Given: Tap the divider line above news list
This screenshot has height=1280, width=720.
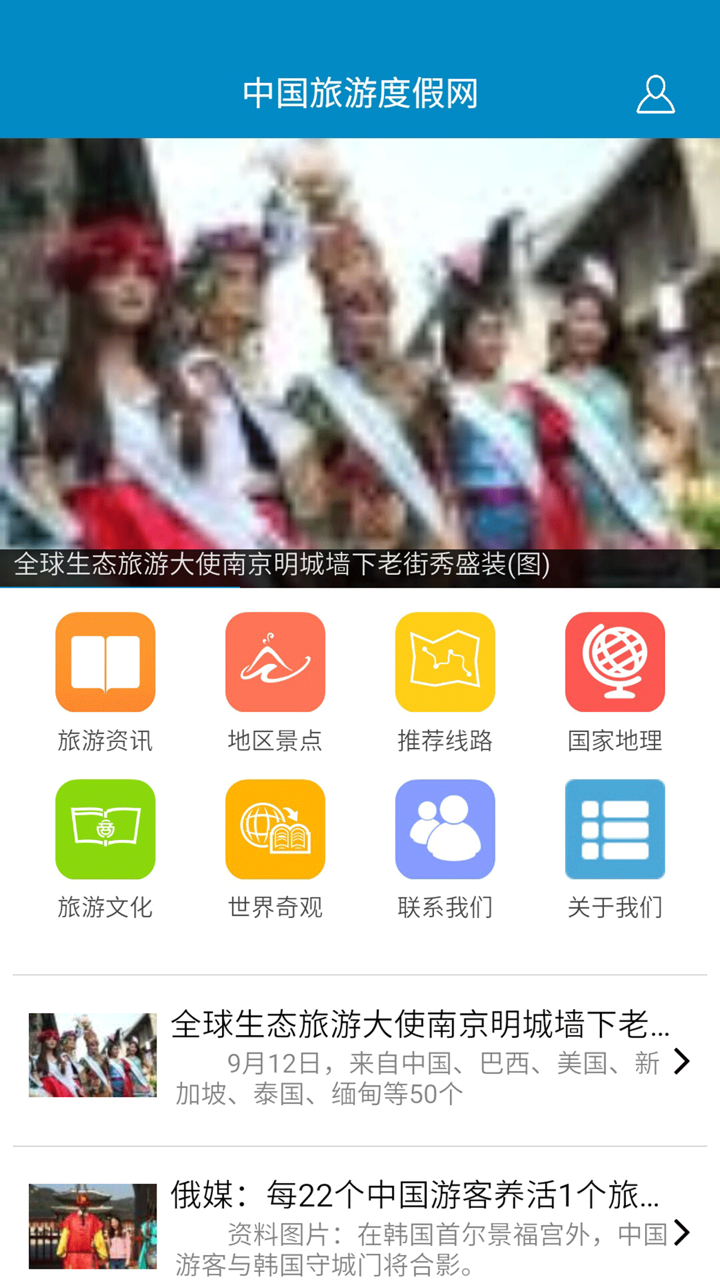Looking at the screenshot, I should (360, 972).
